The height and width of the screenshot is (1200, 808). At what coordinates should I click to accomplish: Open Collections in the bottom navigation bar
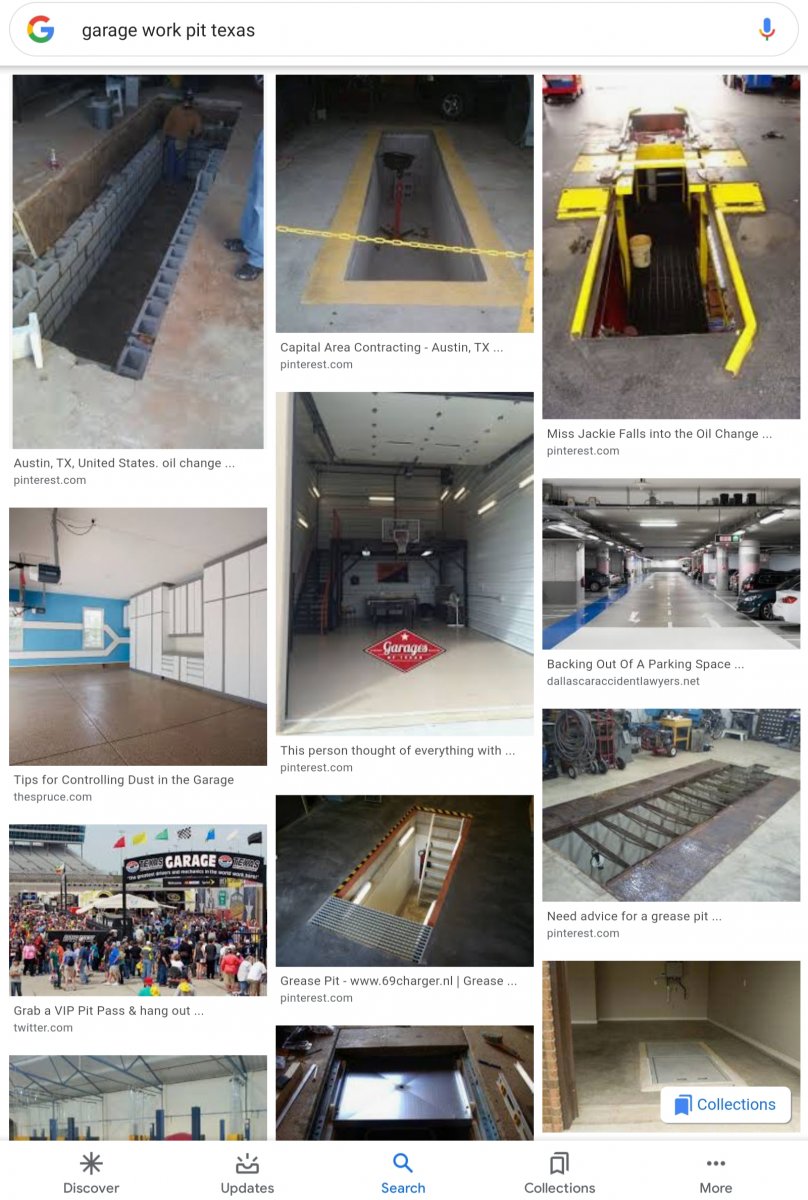click(559, 1173)
